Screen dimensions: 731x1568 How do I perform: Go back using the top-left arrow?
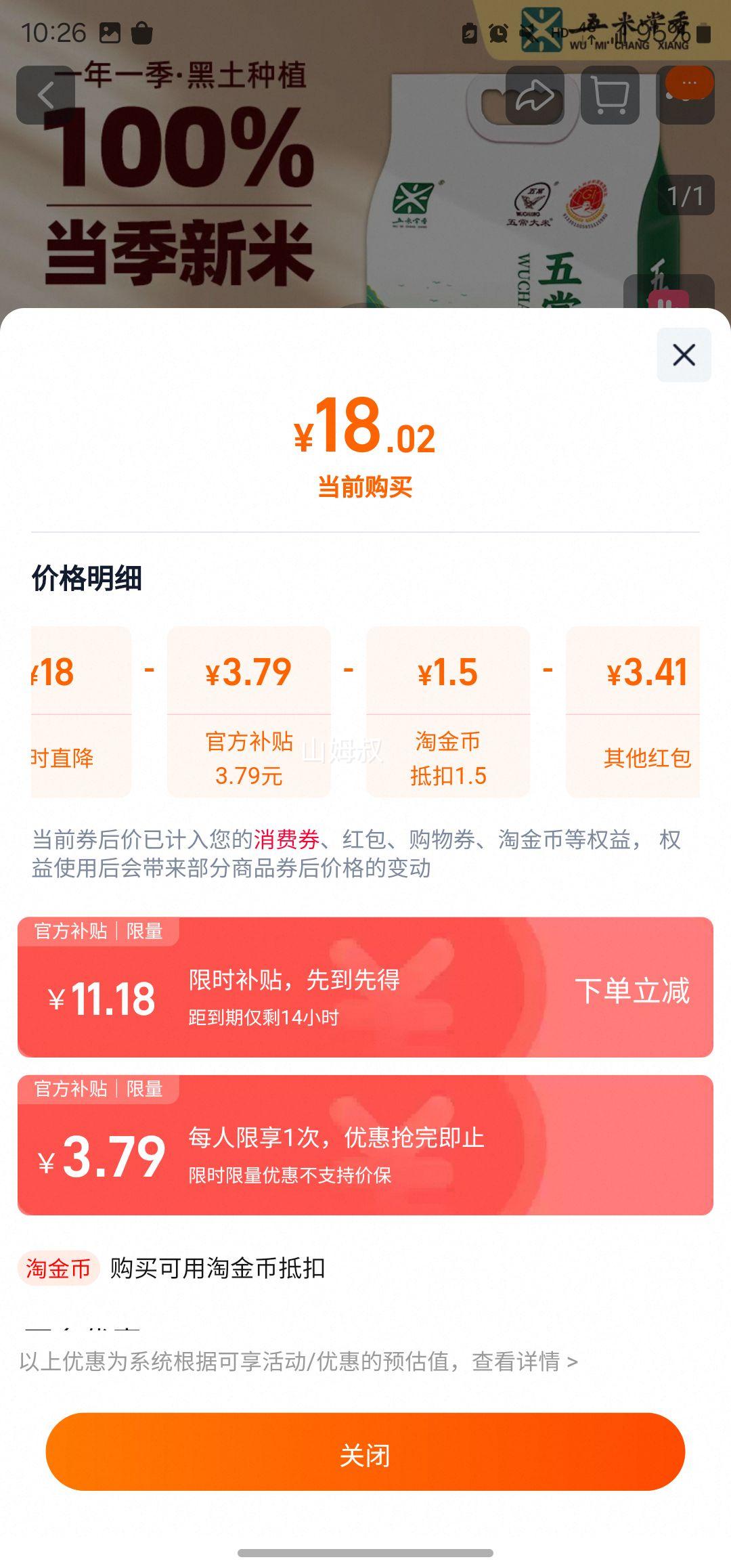click(x=45, y=95)
